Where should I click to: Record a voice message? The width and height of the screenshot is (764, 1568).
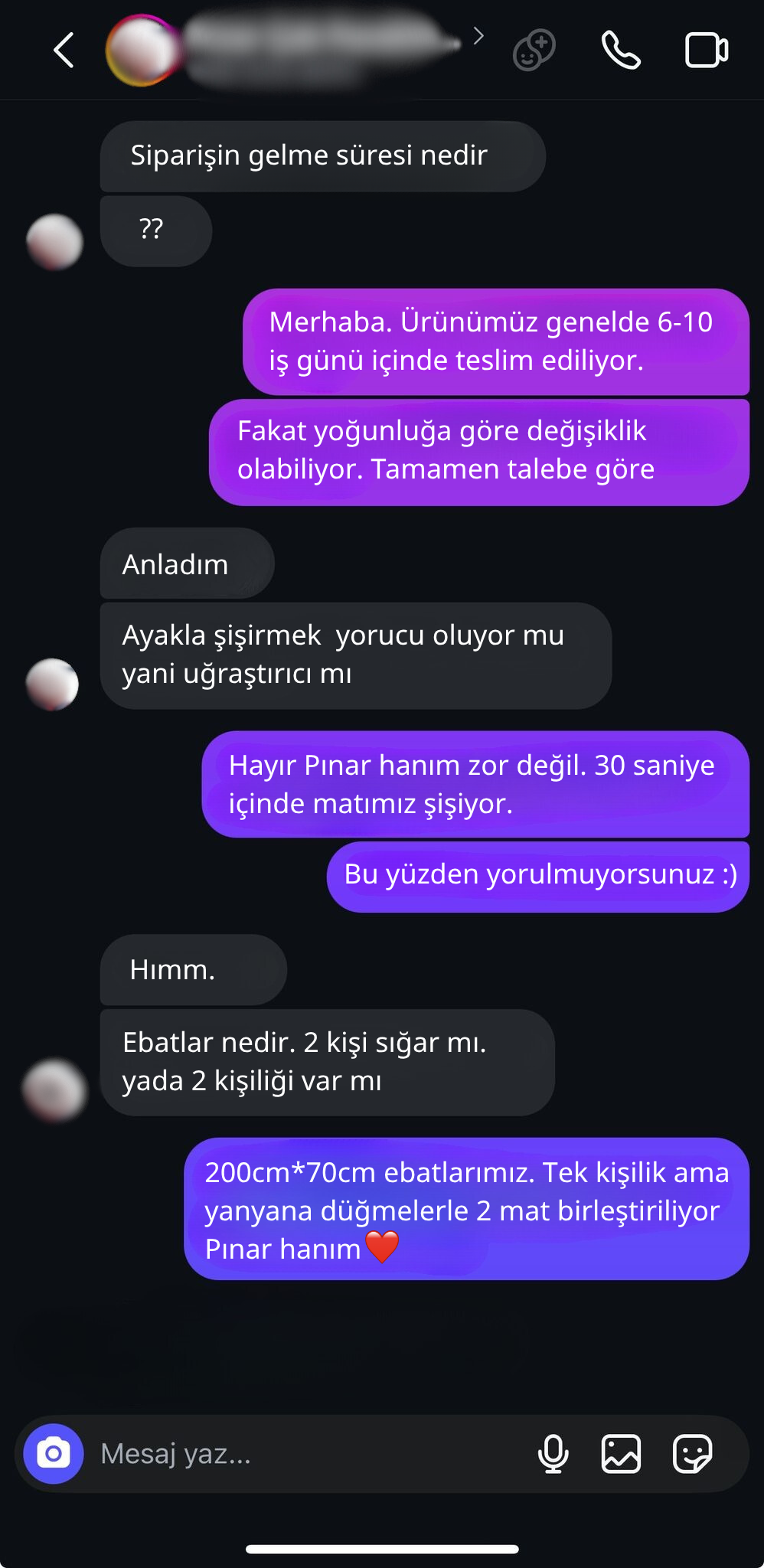pyautogui.click(x=553, y=1453)
